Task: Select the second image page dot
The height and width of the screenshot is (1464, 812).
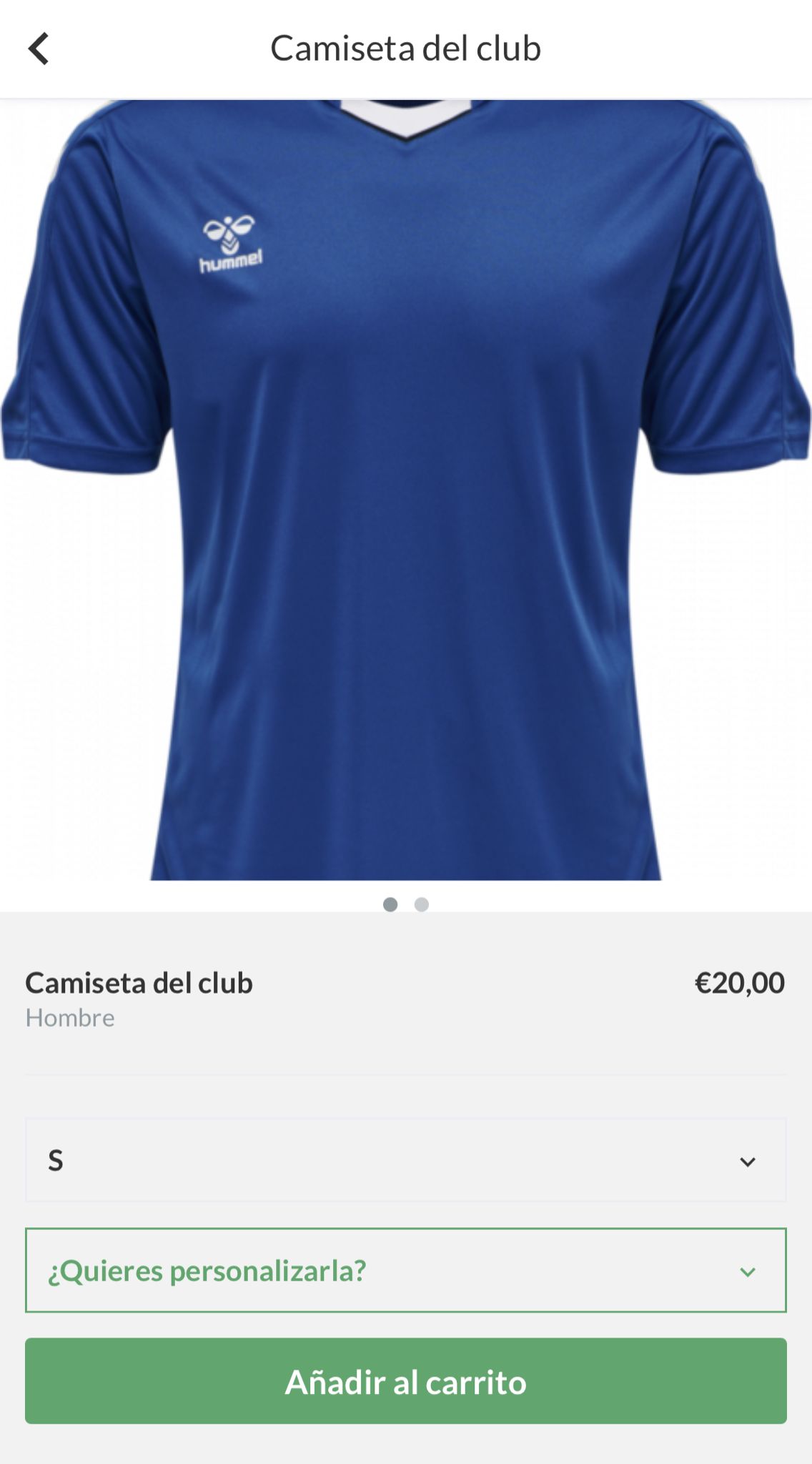Action: [x=422, y=905]
